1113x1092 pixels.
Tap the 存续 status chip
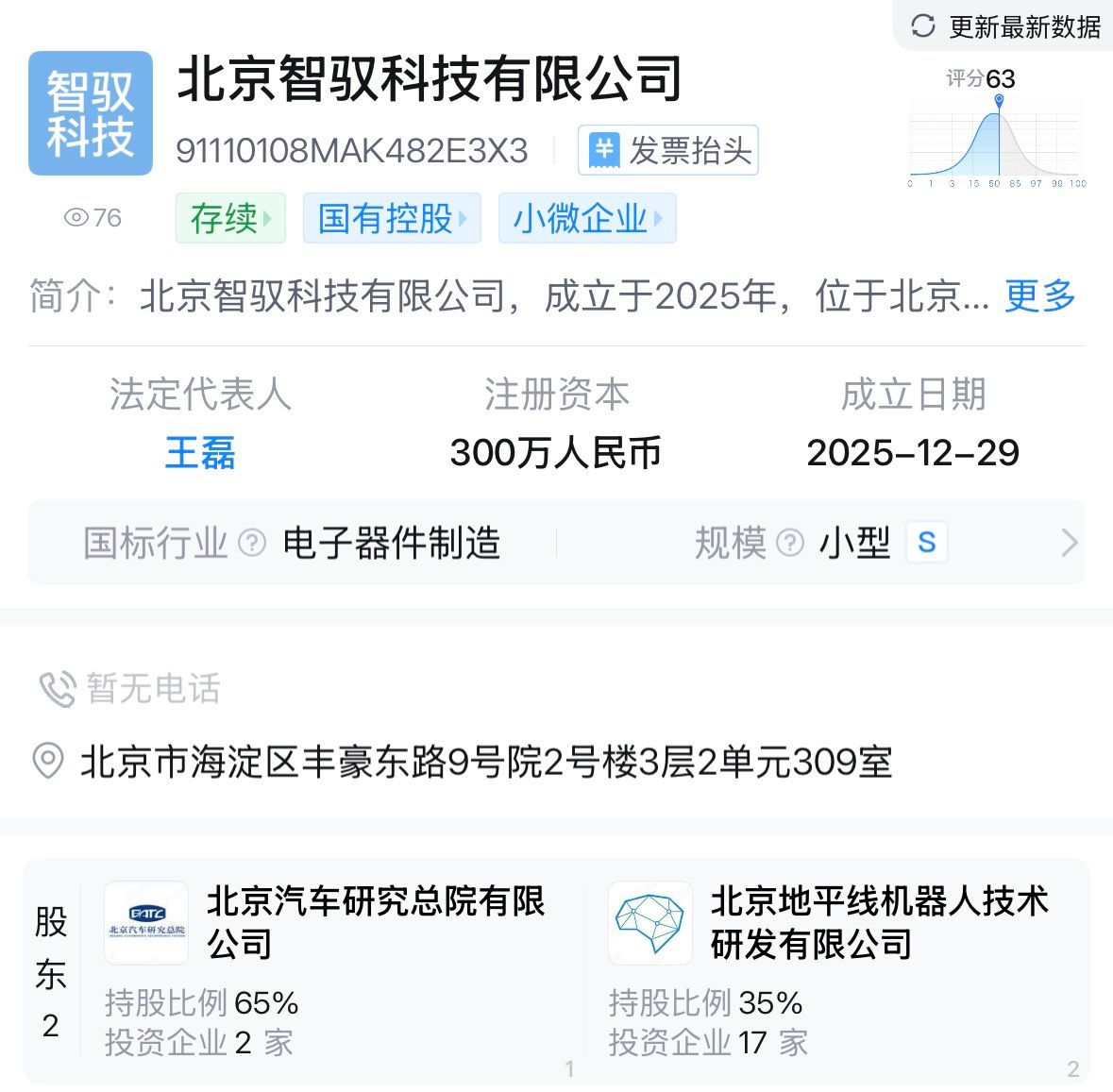(230, 219)
